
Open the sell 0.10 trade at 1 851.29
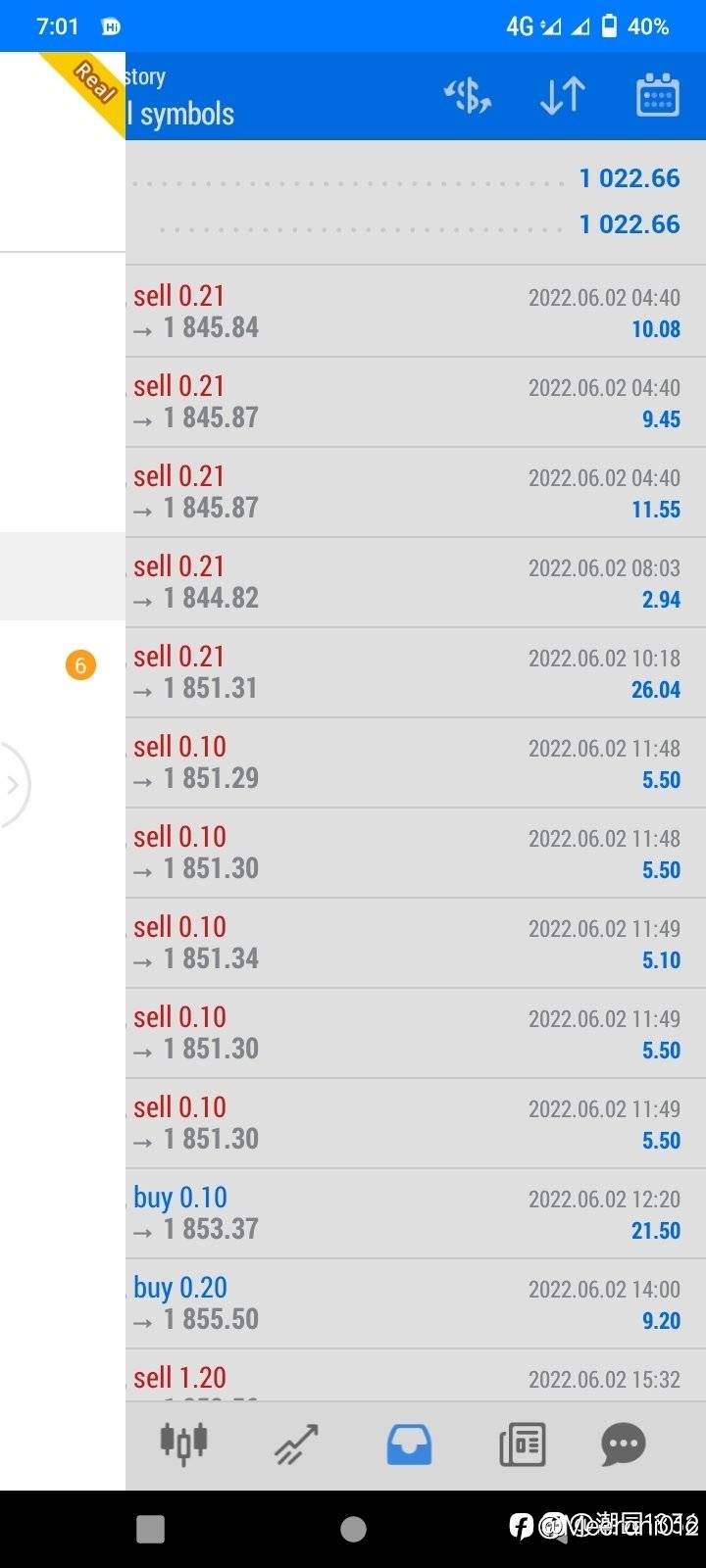[x=416, y=762]
